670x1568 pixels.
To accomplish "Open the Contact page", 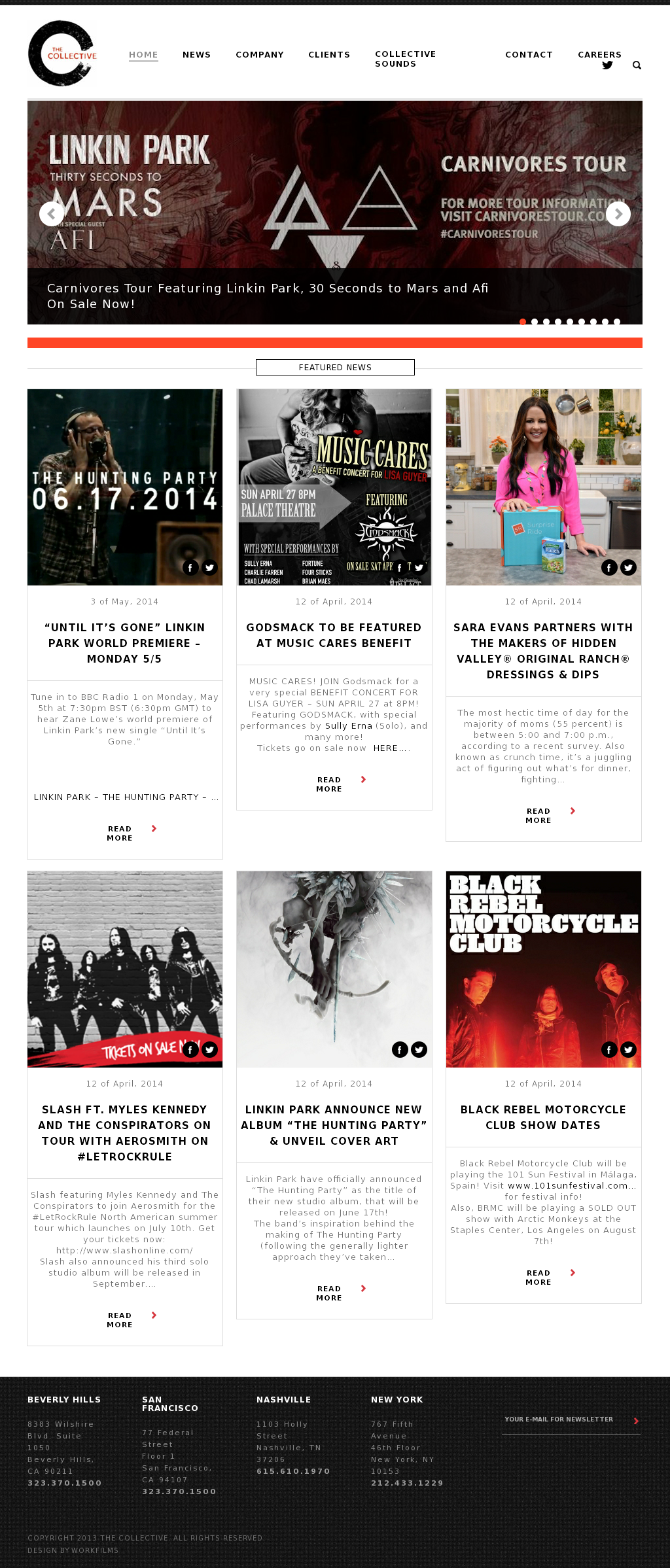I will pos(529,55).
